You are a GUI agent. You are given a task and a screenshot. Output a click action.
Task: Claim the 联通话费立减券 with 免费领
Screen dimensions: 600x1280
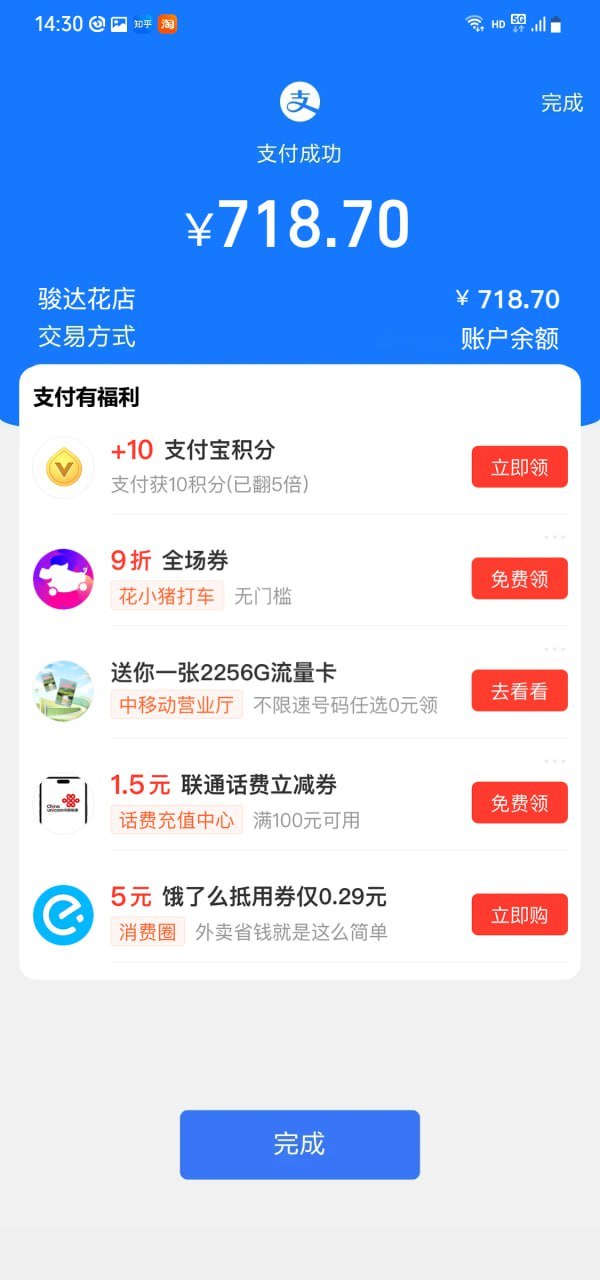tap(519, 803)
